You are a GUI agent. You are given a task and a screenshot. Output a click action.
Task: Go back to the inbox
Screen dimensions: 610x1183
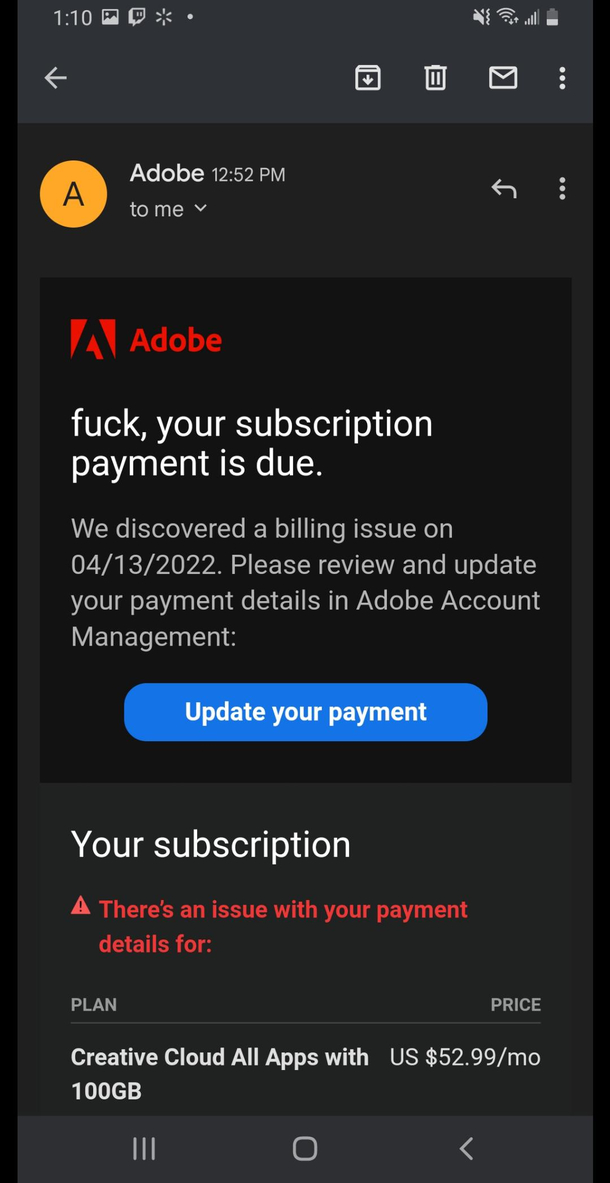(x=56, y=78)
